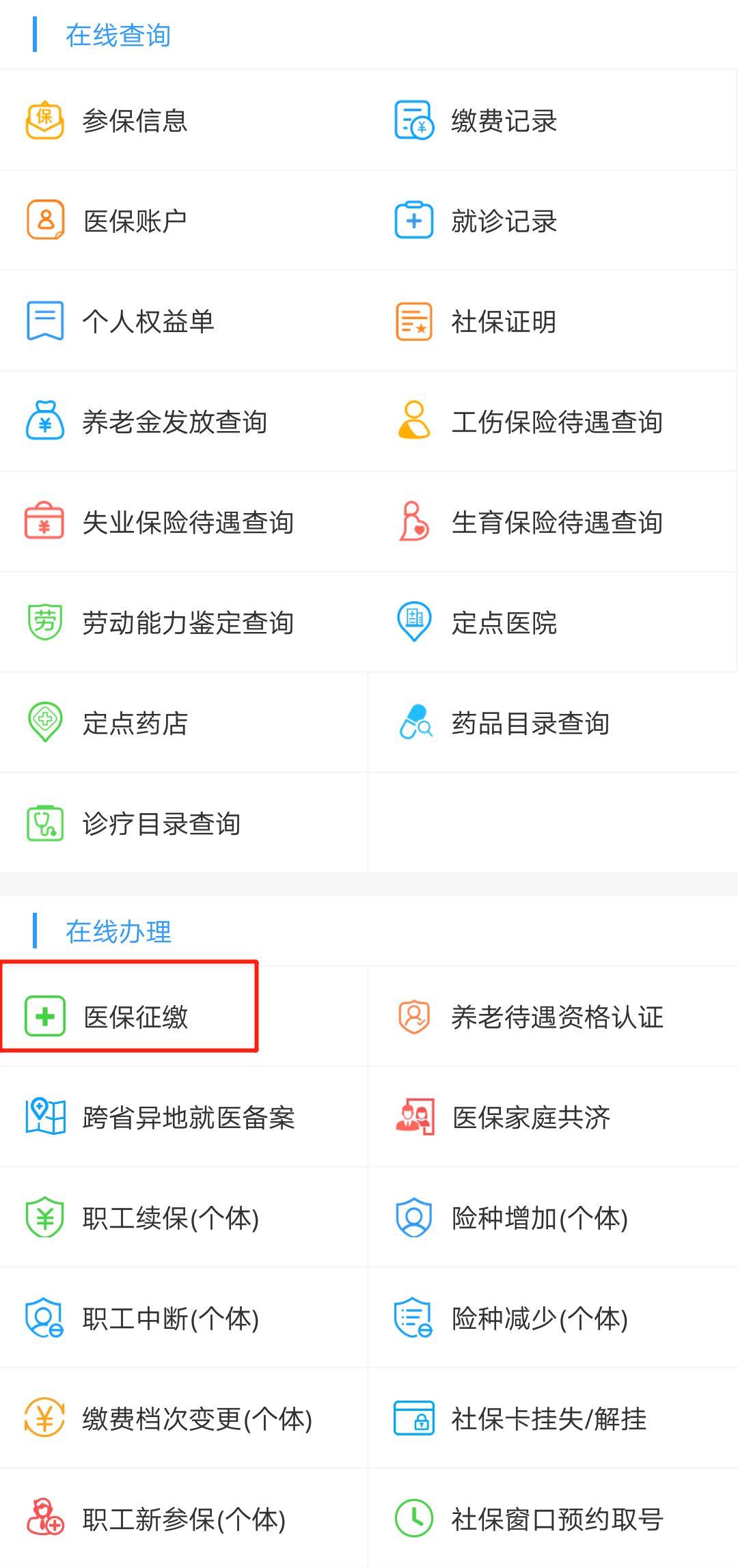
Task: Search 药品目录查询
Action: coord(530,723)
